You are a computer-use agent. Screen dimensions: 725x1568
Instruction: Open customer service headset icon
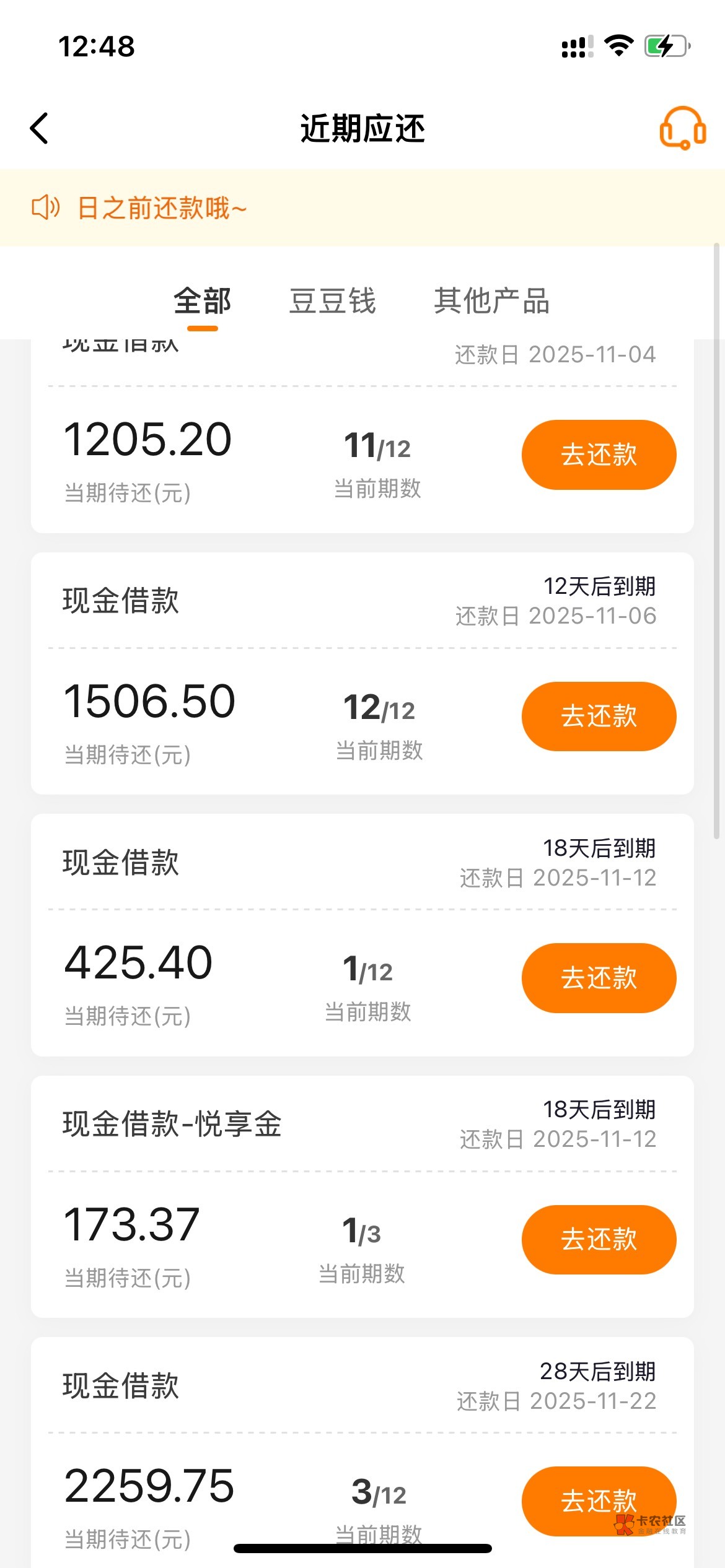pyautogui.click(x=682, y=128)
